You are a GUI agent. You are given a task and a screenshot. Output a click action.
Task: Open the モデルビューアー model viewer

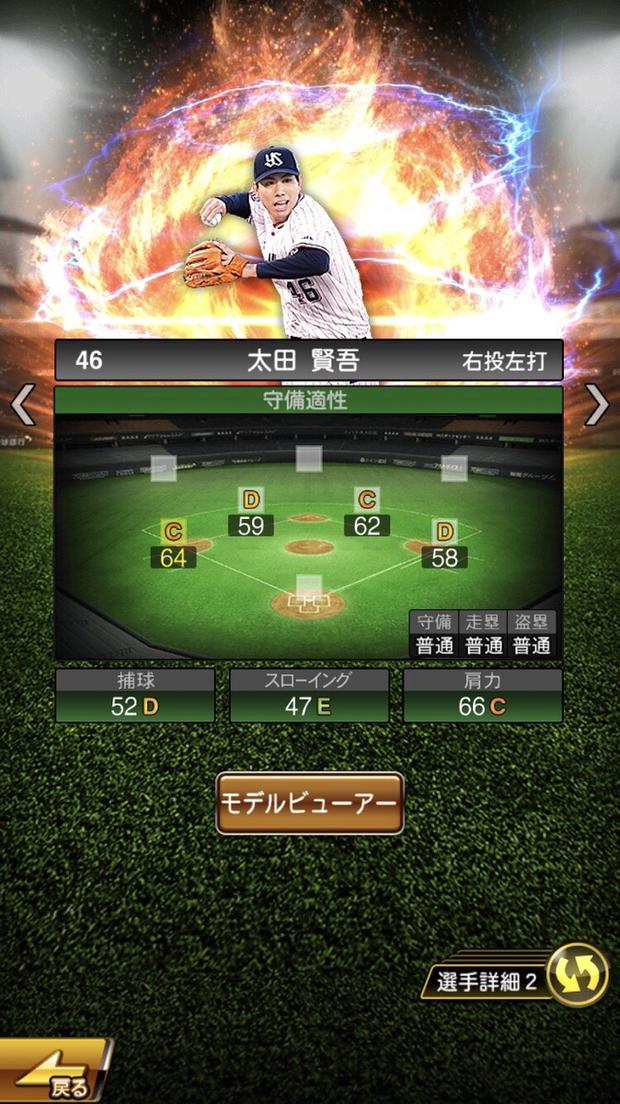[310, 803]
